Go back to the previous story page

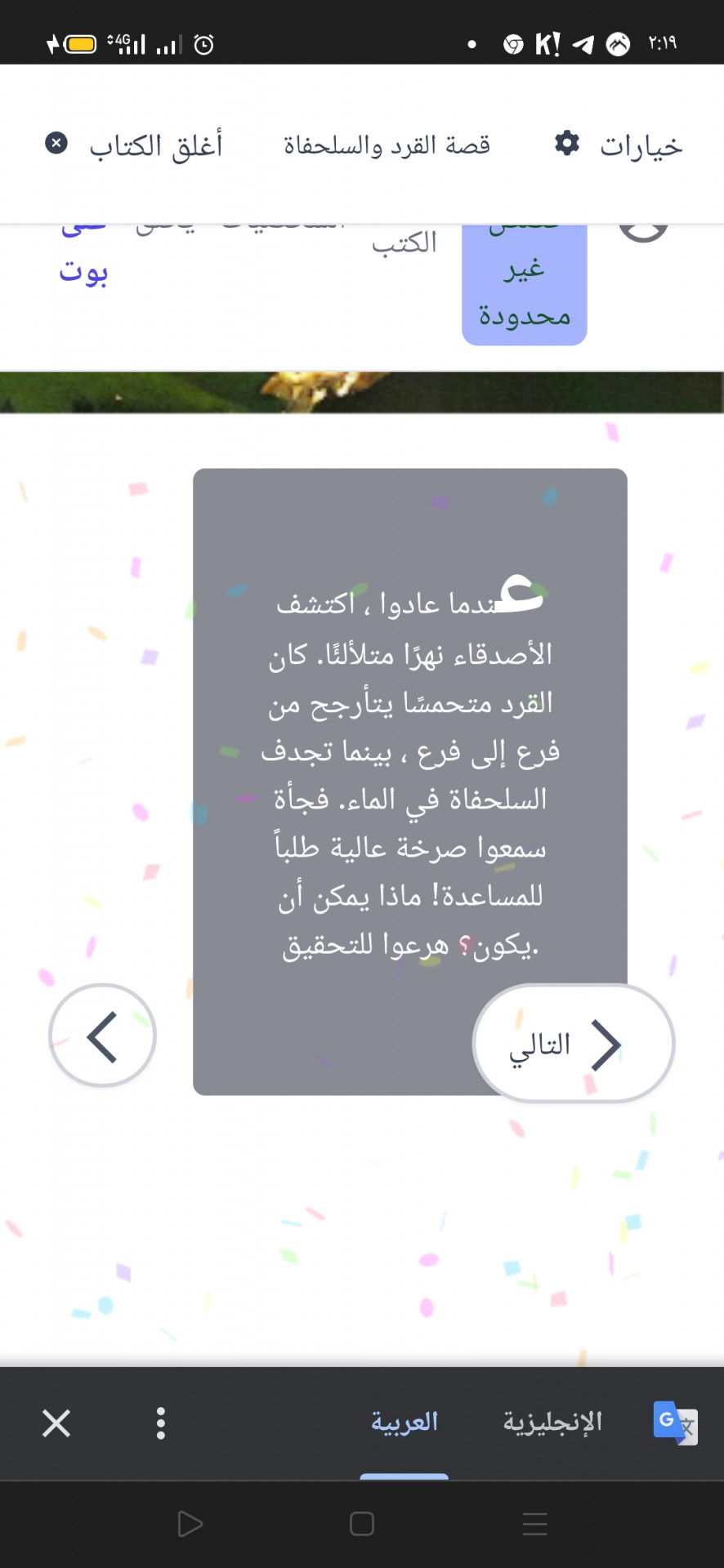(103, 1036)
